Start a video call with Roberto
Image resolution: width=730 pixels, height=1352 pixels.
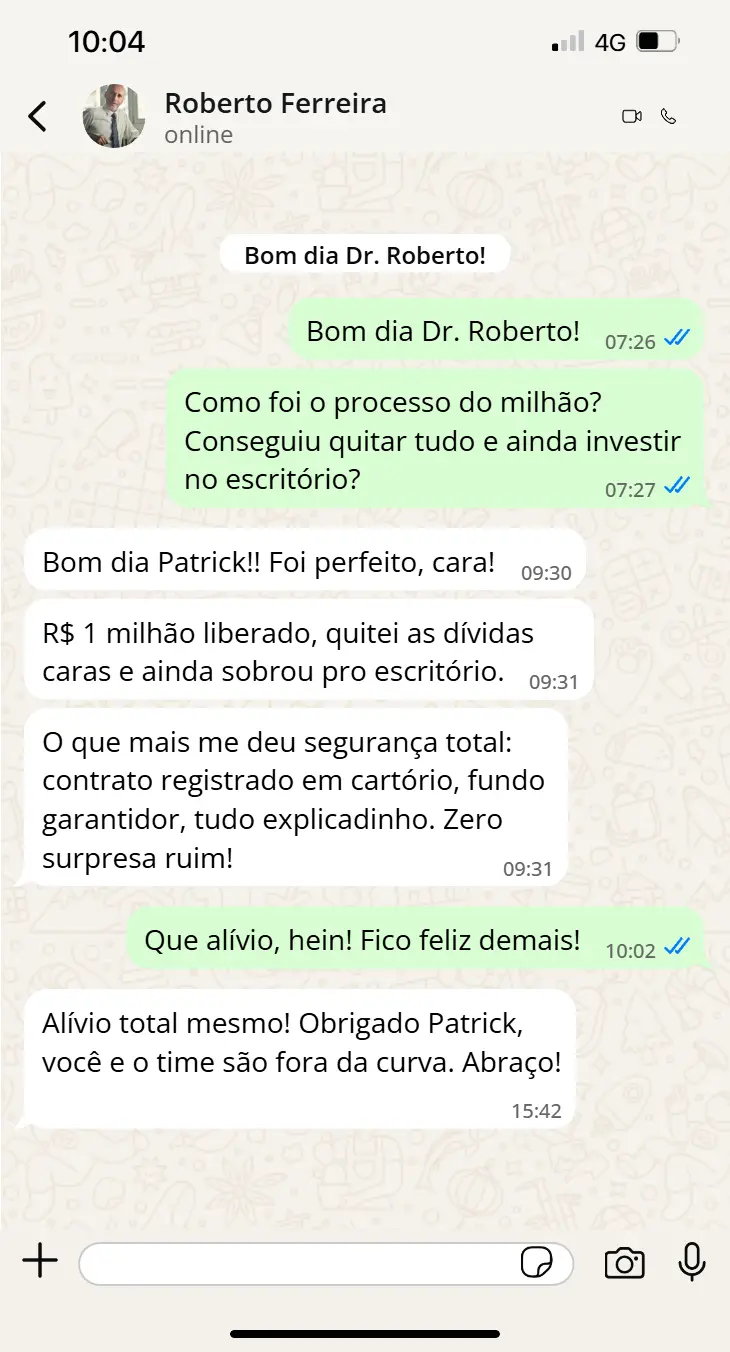631,117
